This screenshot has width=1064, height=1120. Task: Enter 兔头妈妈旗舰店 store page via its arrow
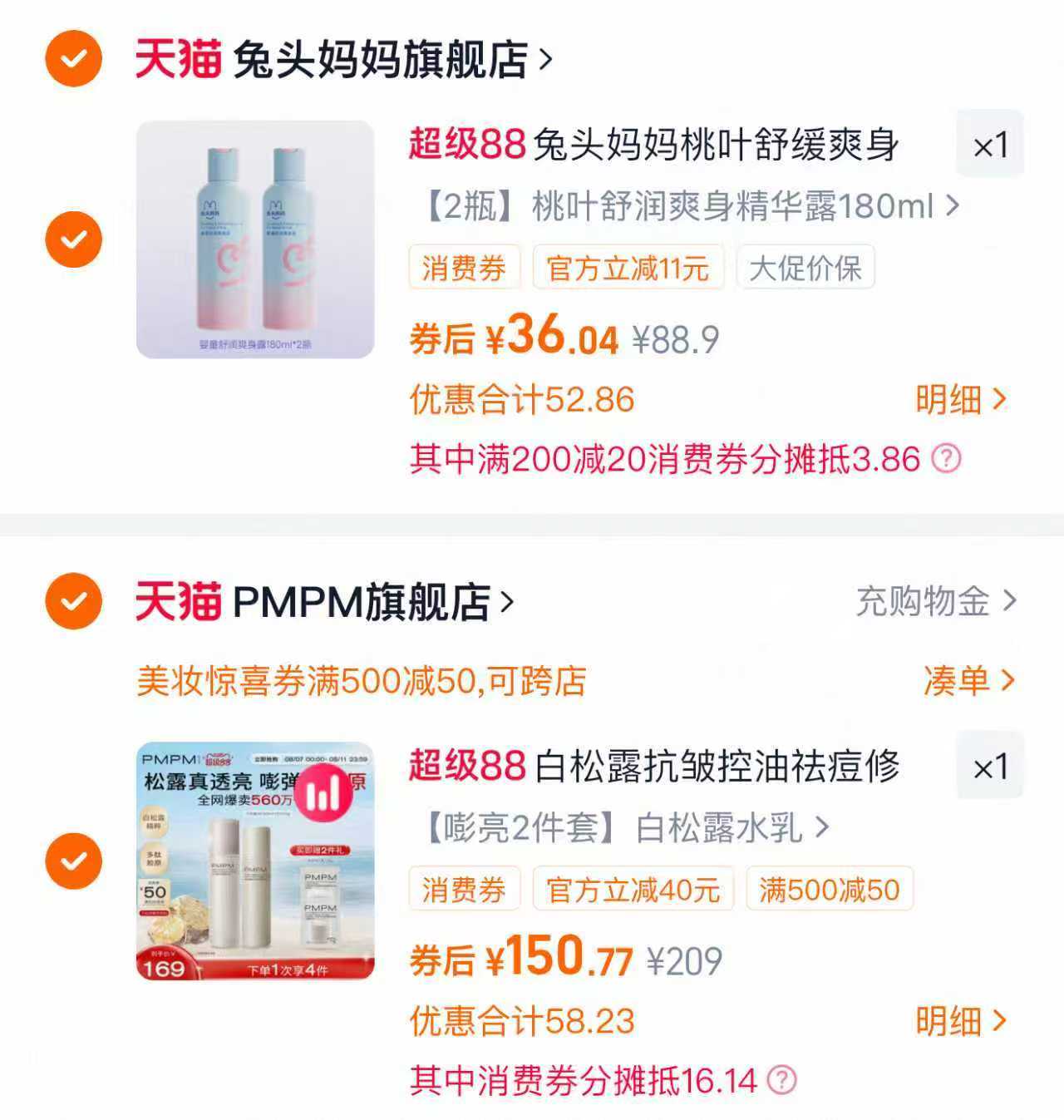tap(549, 57)
